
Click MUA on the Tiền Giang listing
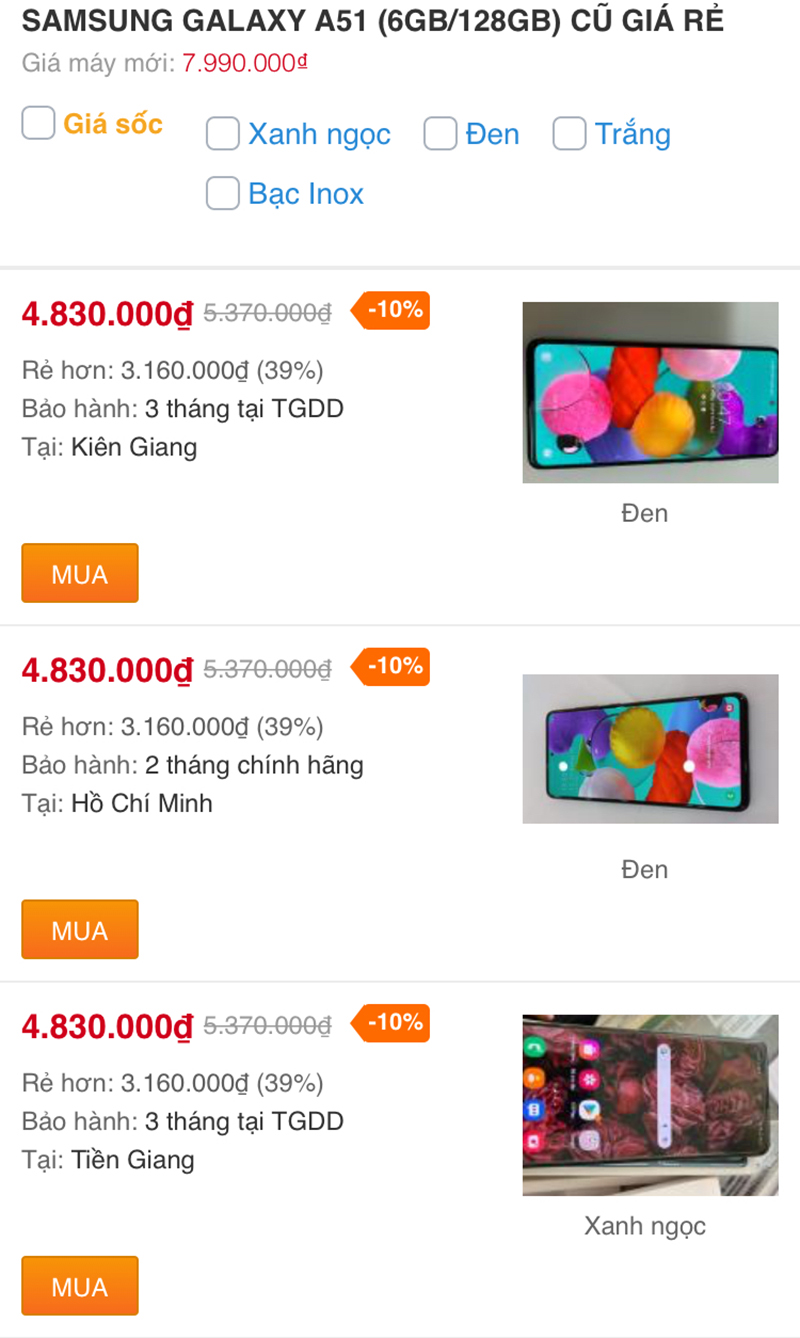pyautogui.click(x=79, y=1286)
